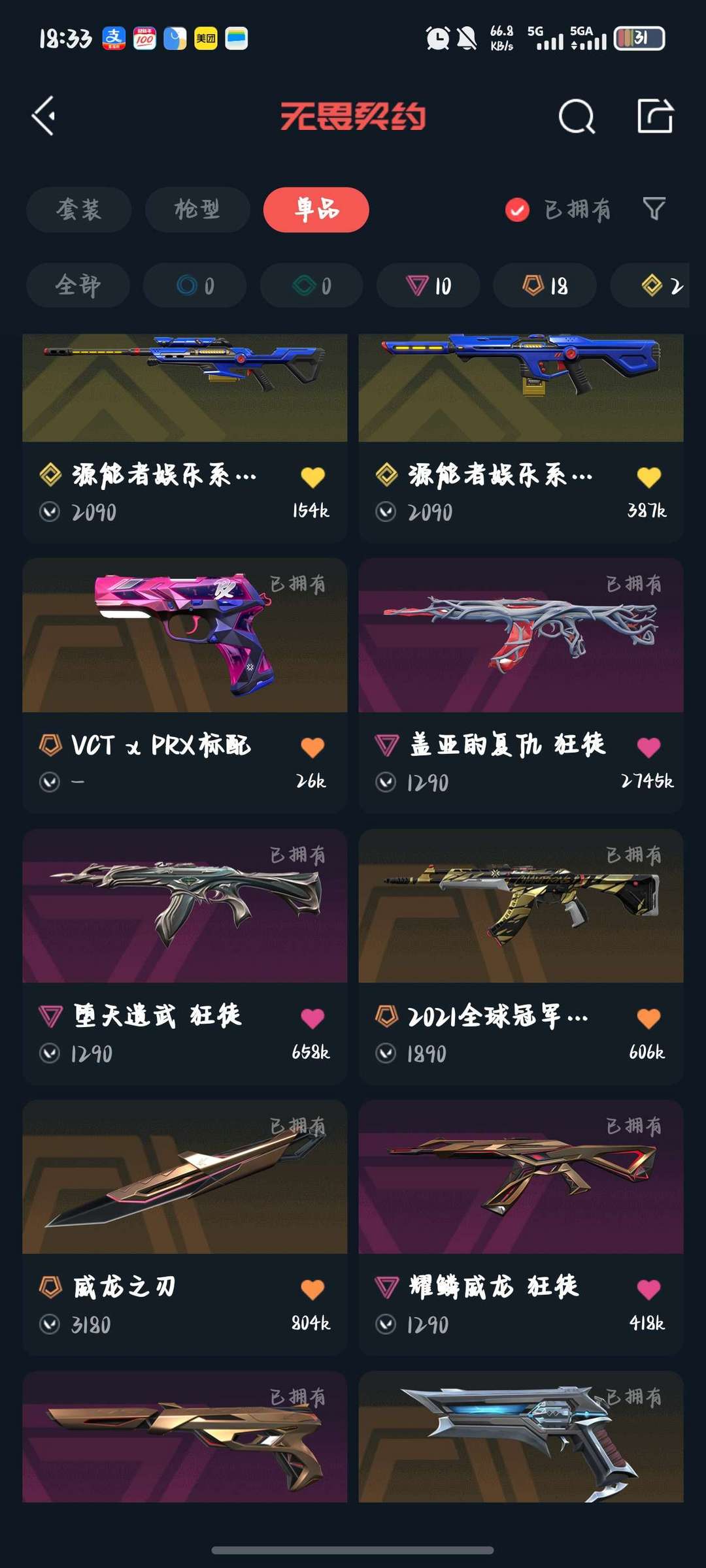The image size is (706, 1568).
Task: Open the 2021全球冠军 skin card
Action: [521, 957]
